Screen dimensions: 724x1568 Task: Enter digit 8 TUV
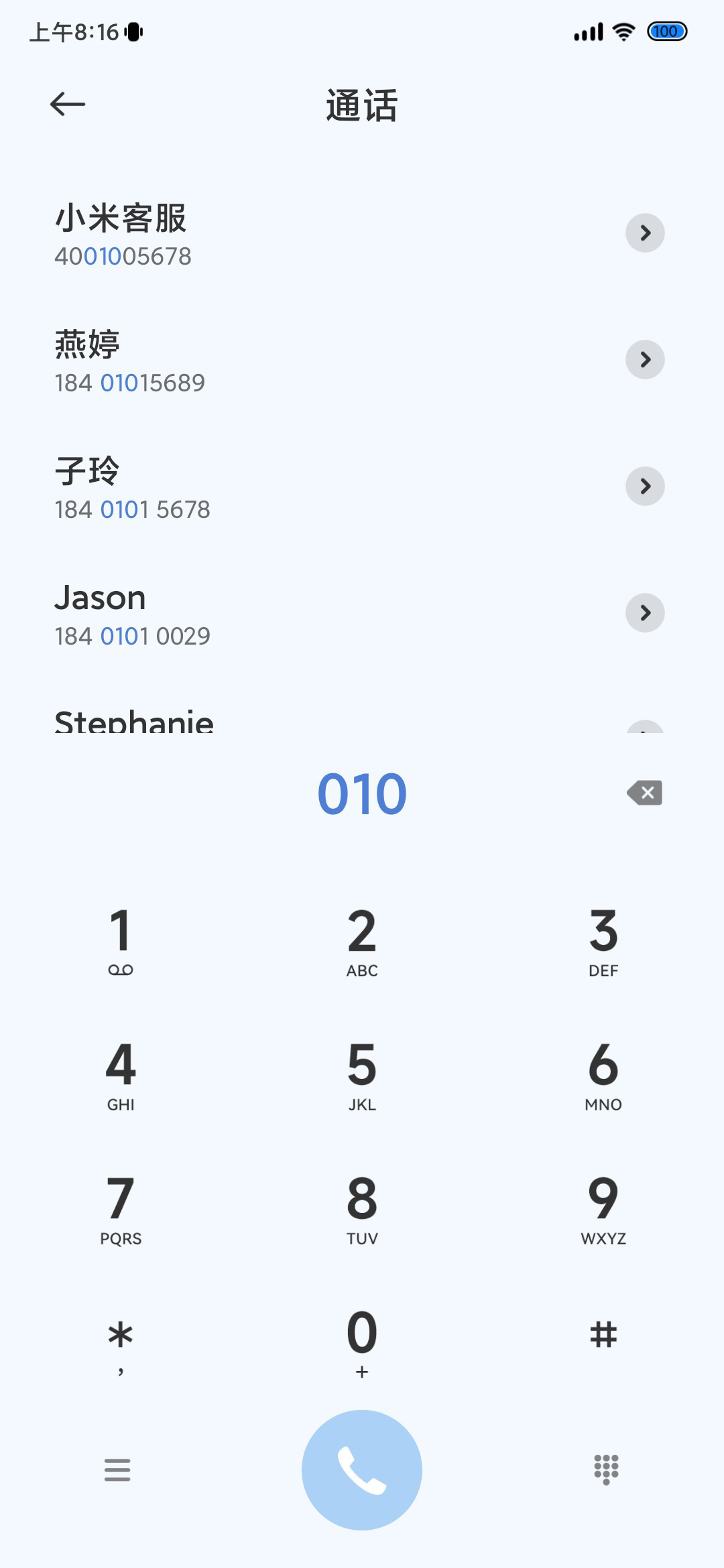point(362,1209)
